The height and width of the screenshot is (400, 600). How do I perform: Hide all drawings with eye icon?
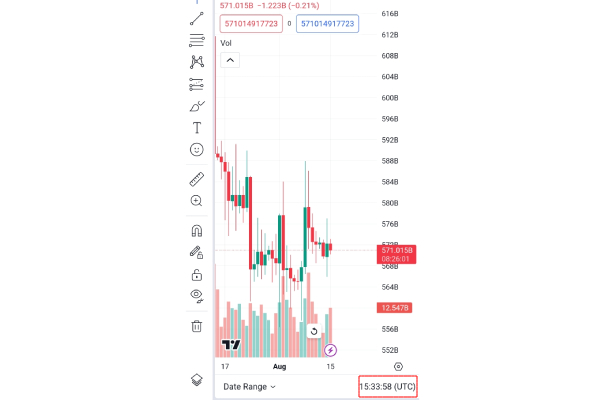[x=197, y=295]
